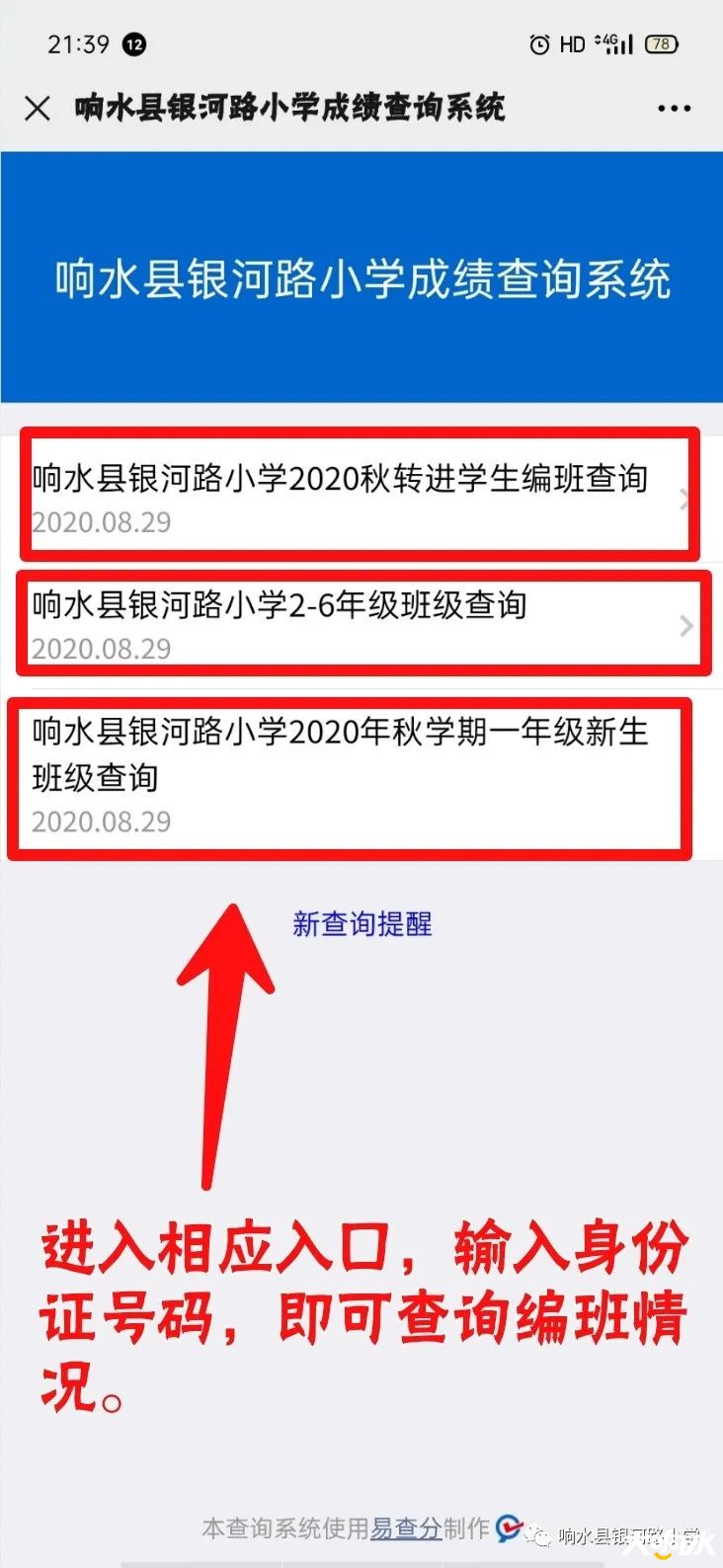This screenshot has width=723, height=1568.
Task: Open 2-6年级班级查询 entry
Action: pyautogui.click(x=360, y=624)
